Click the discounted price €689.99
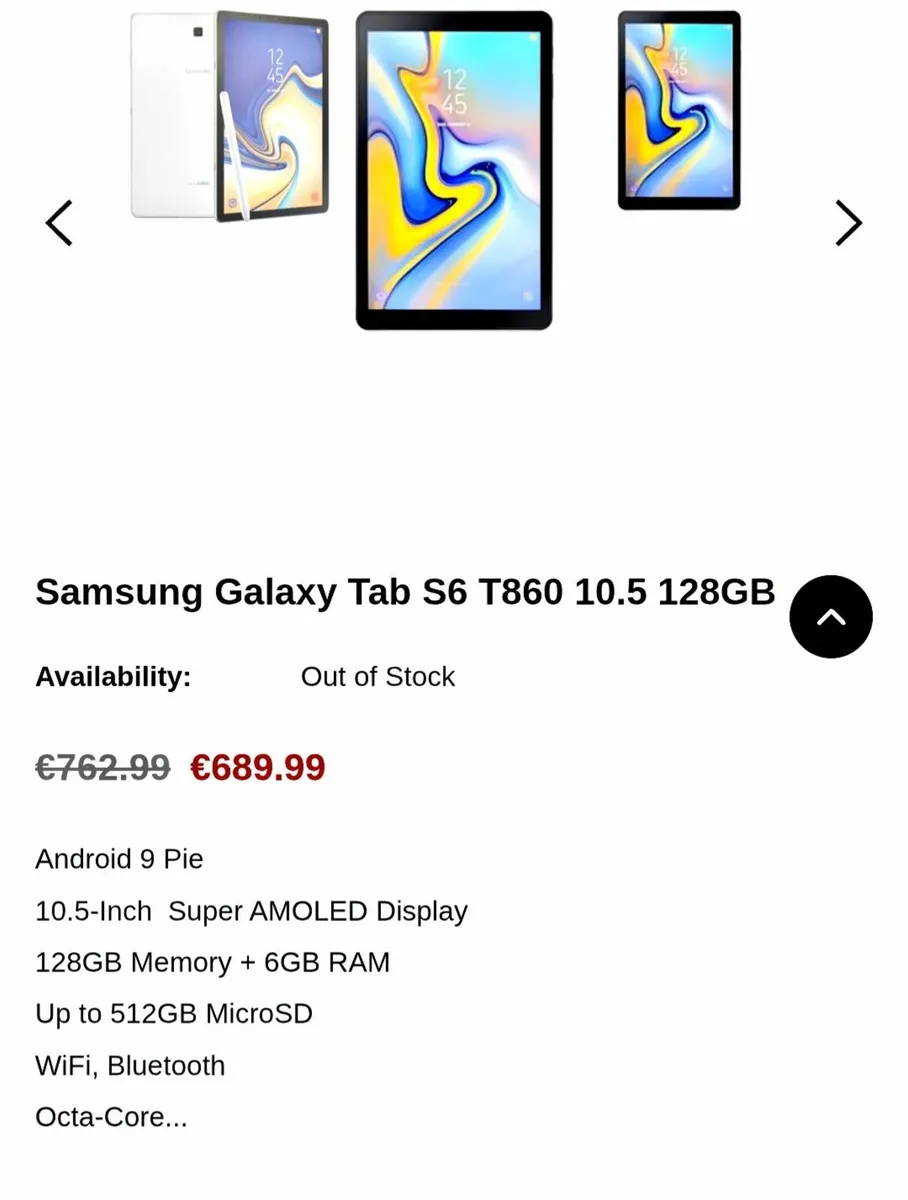The height and width of the screenshot is (1200, 908). 257,767
